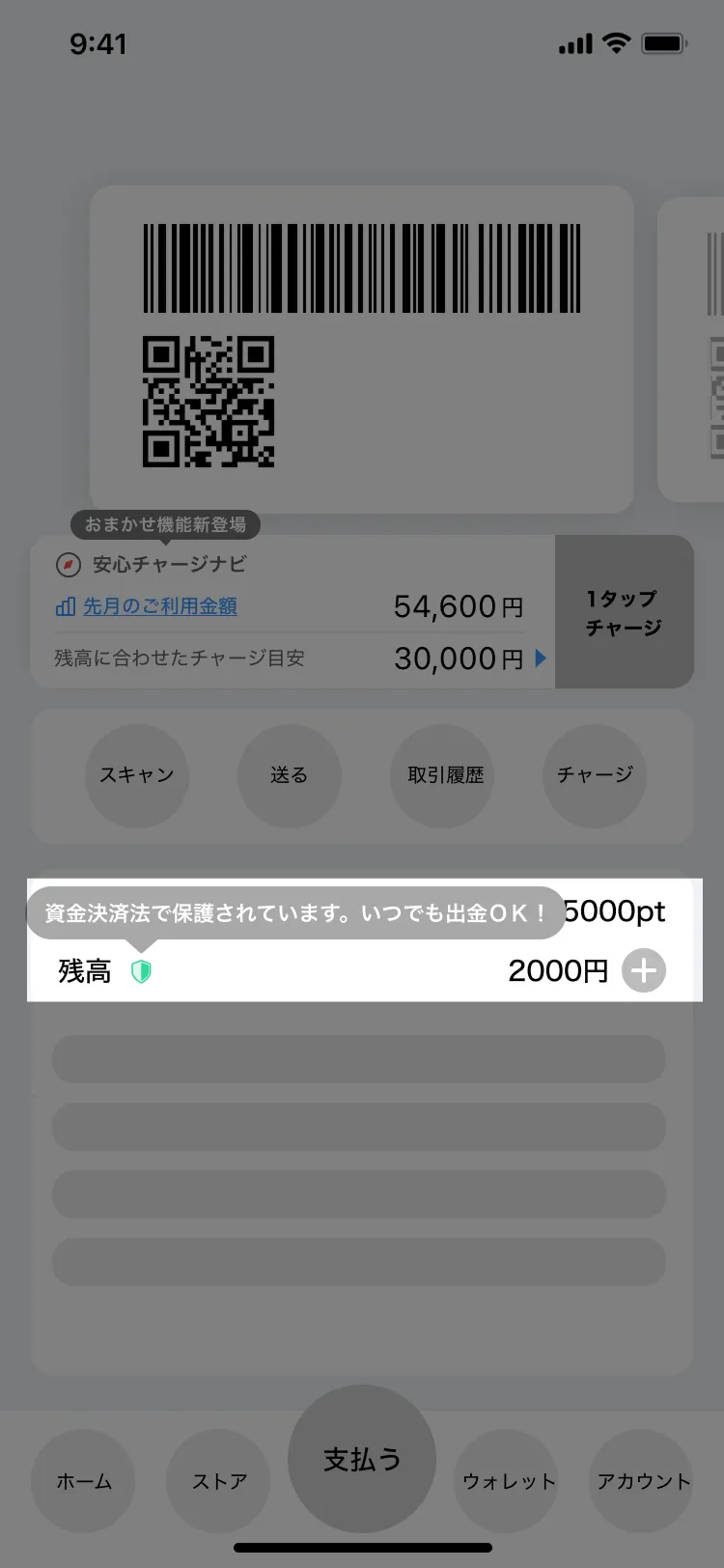Switch to the ストア tab
Screen dimensions: 724x1568
pyautogui.click(x=219, y=1481)
